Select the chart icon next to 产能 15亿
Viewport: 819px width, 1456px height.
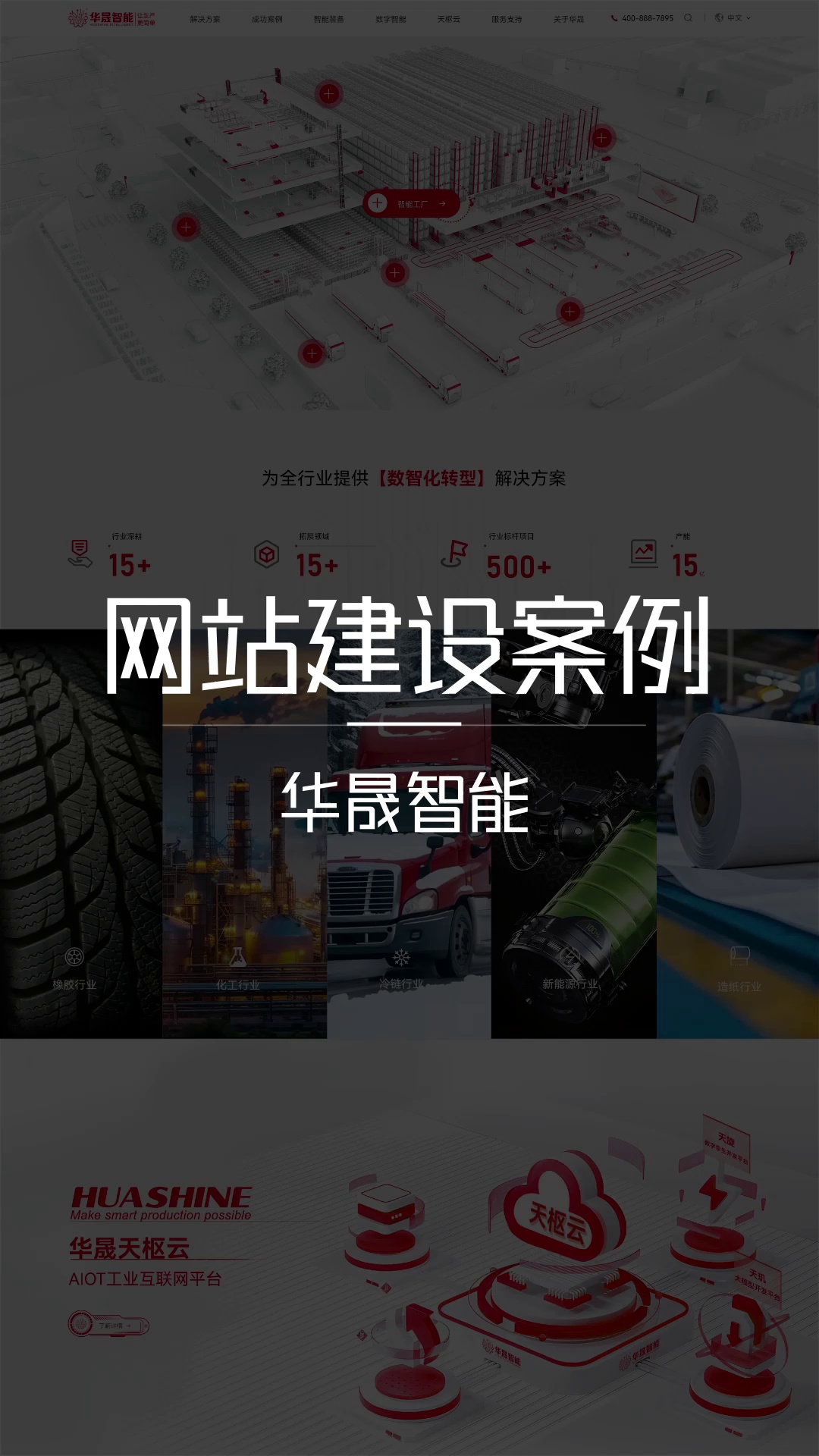[642, 554]
